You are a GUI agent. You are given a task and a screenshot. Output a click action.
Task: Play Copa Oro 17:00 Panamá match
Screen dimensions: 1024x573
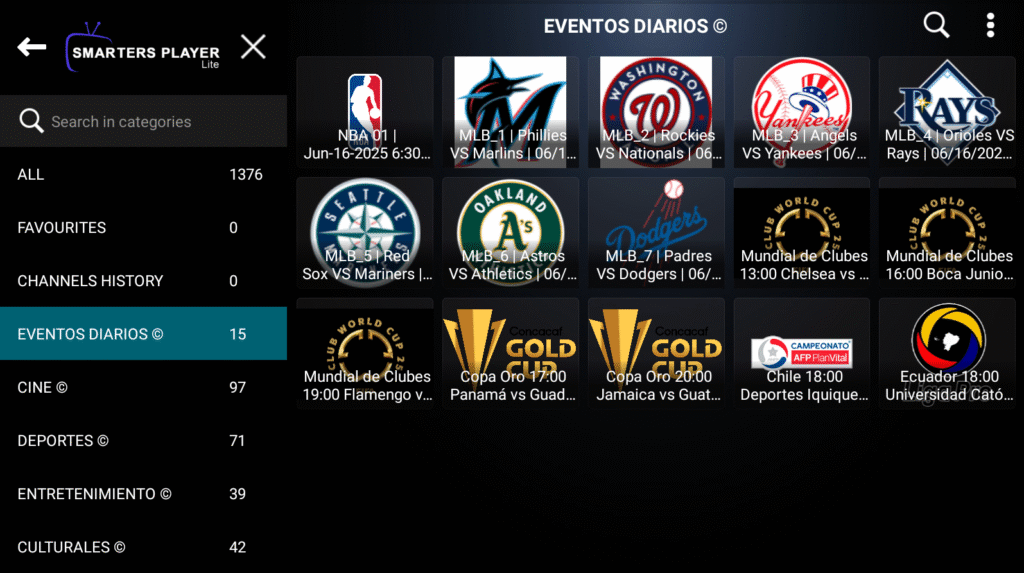tap(510, 353)
